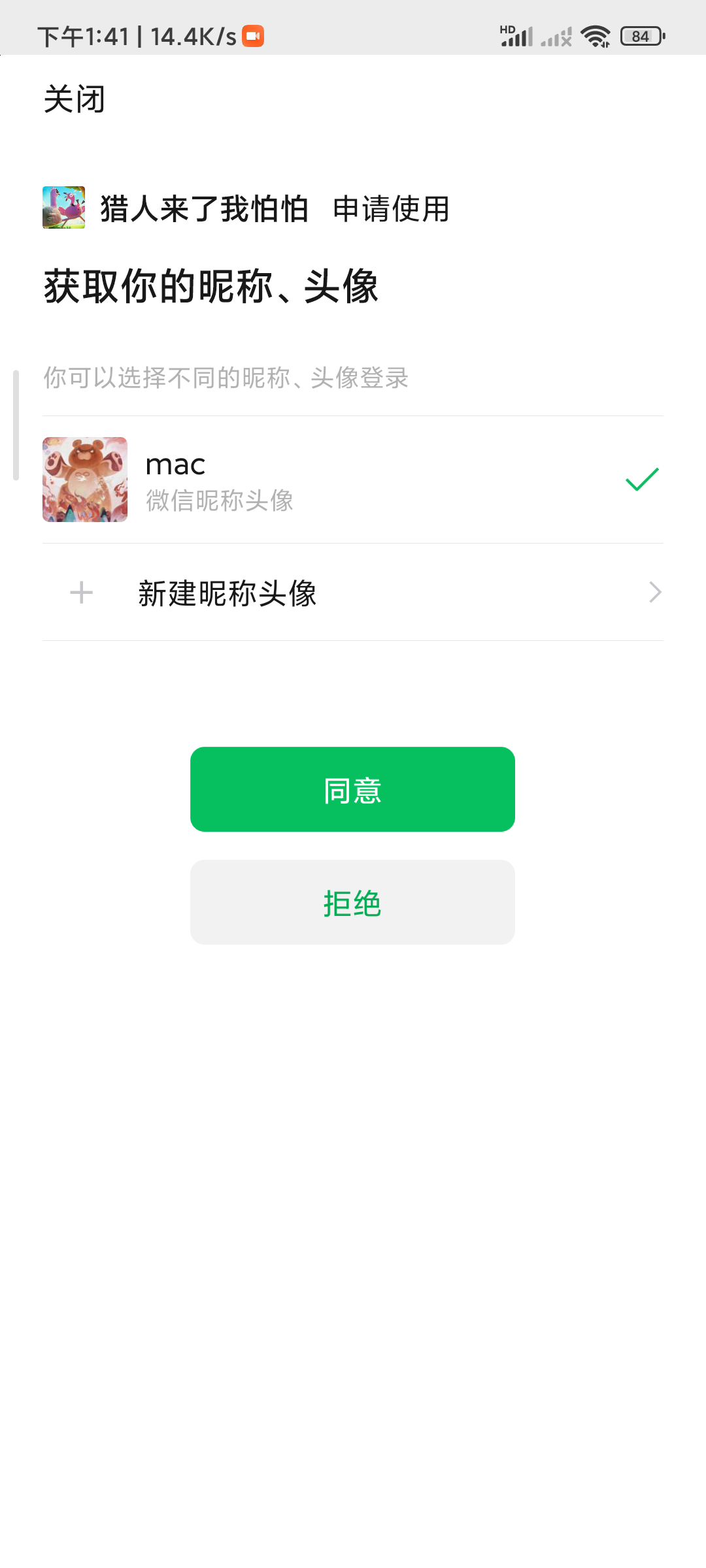
Task: Tap the green 同意 button
Action: (x=352, y=789)
